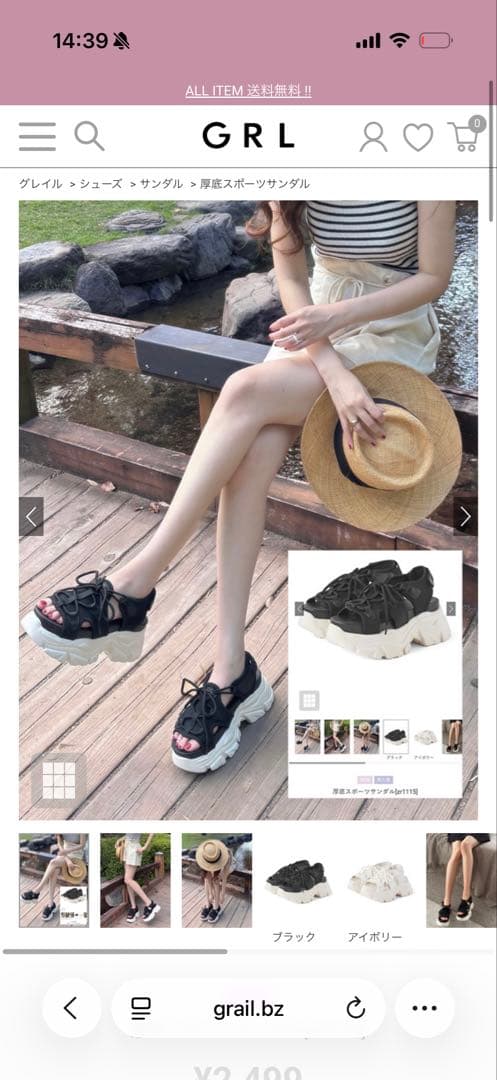Open the hamburger menu
The height and width of the screenshot is (1080, 497).
37,136
